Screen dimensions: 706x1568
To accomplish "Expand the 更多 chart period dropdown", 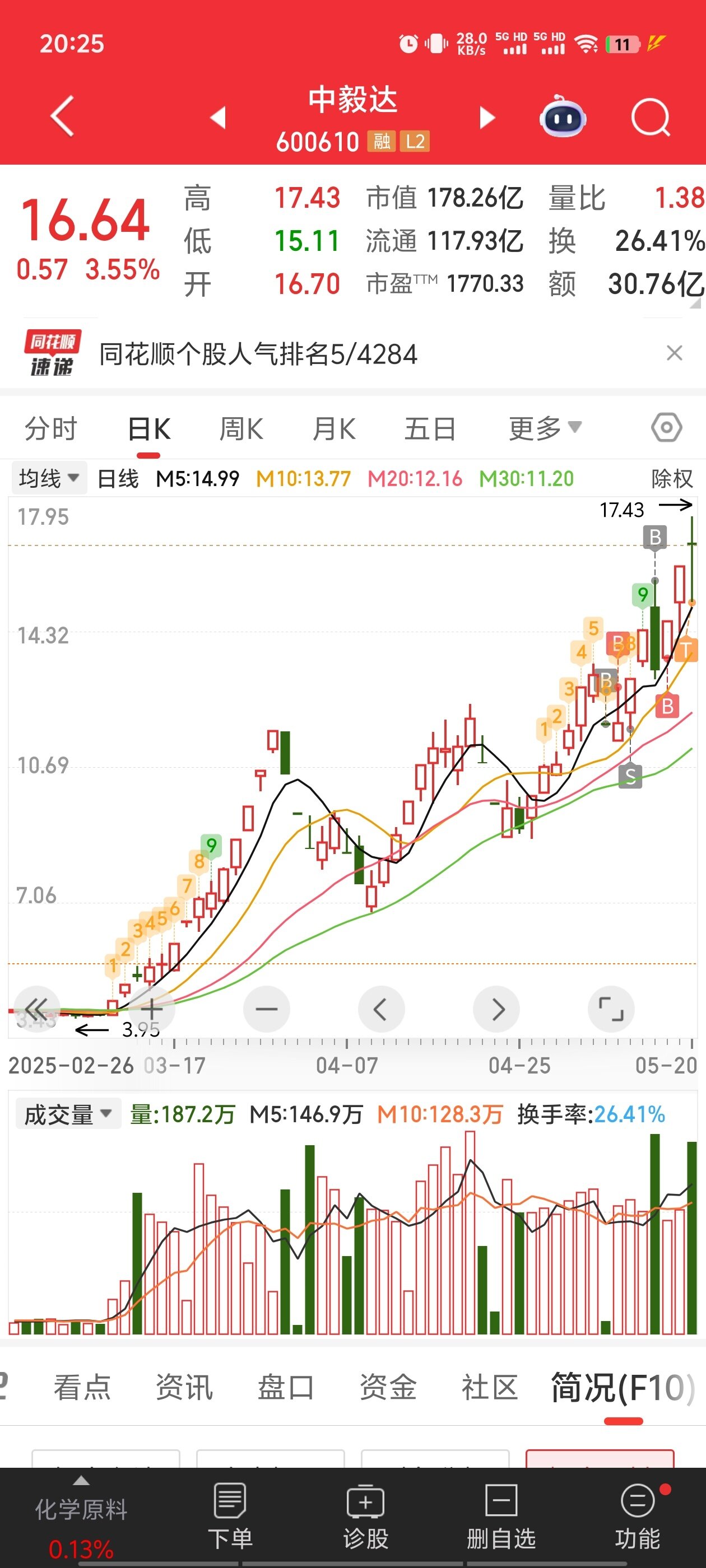I will [545, 428].
